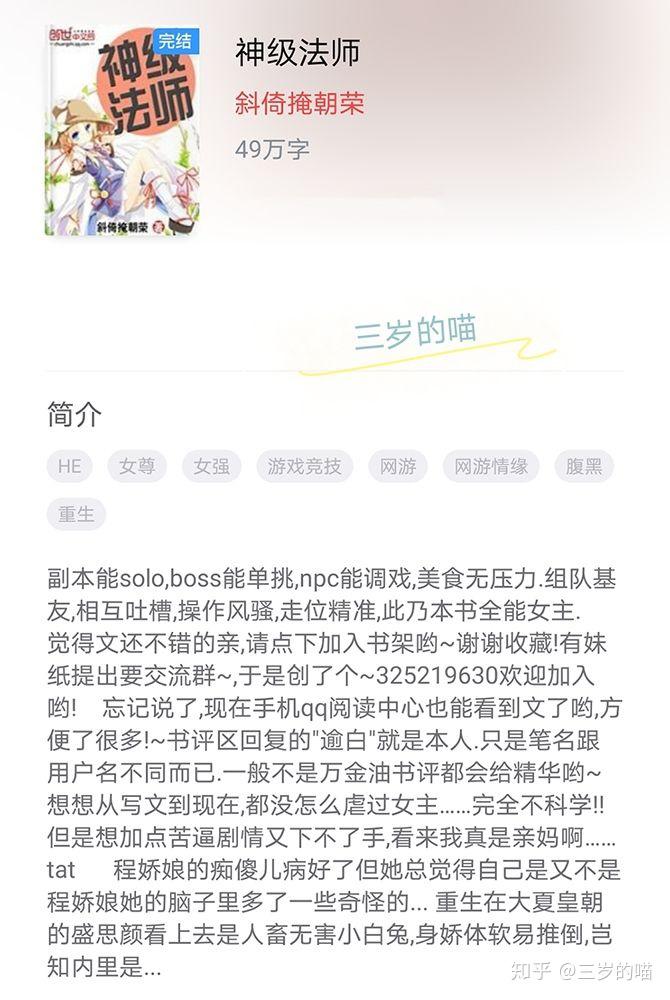
Task: Select the 重生 tag chip
Action: [x=76, y=515]
